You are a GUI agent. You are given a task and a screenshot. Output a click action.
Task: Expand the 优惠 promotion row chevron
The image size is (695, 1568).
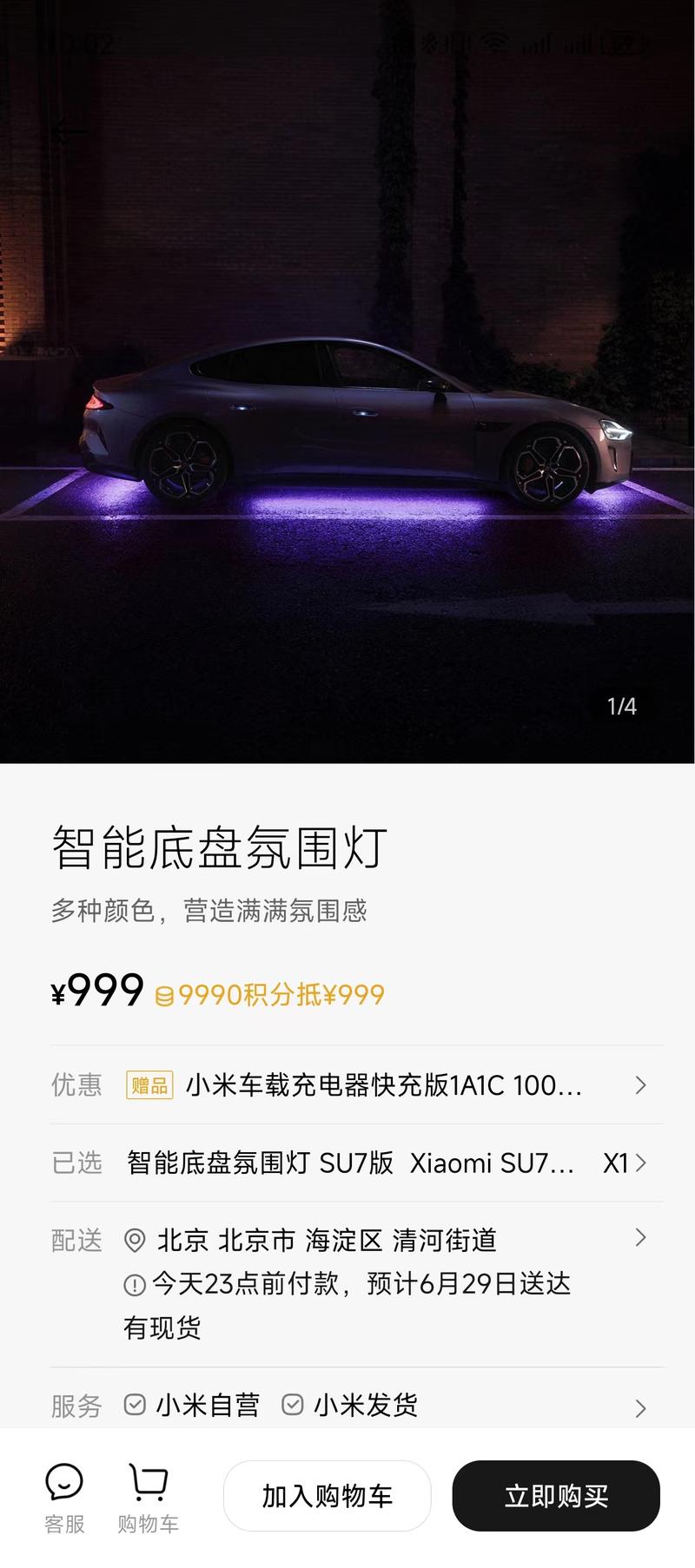click(640, 1085)
